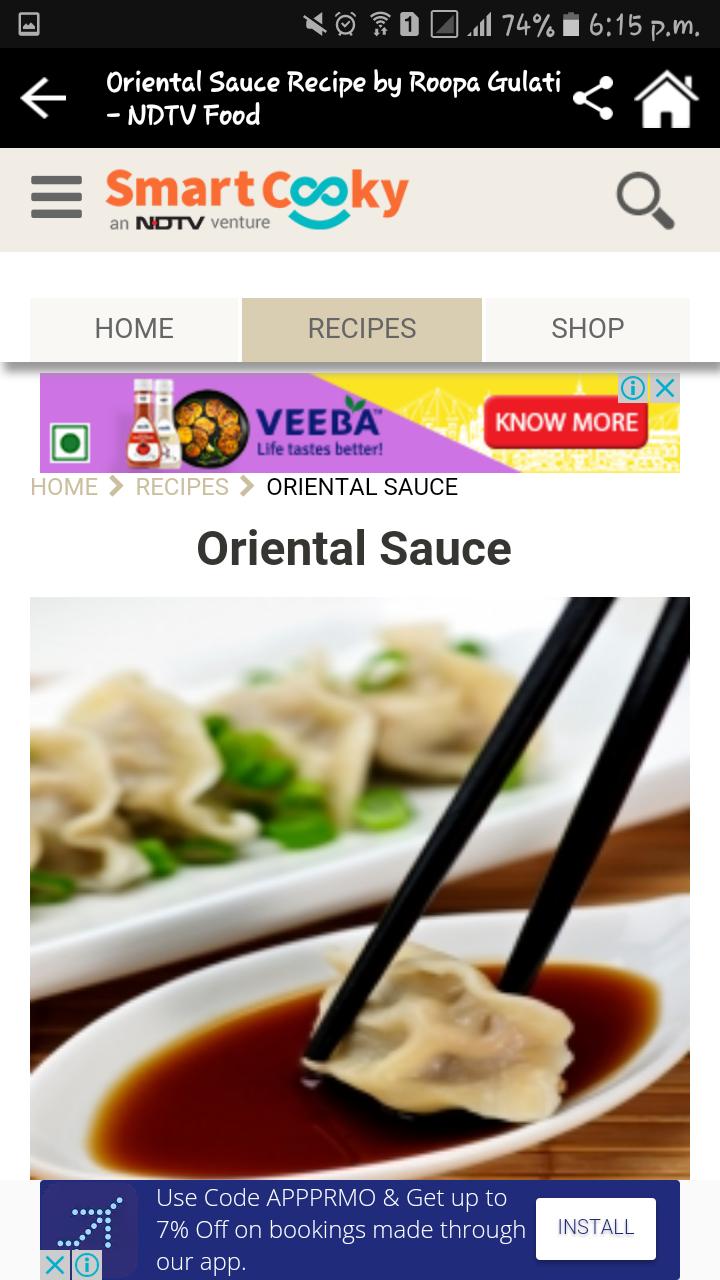
Task: Tap KNOW MORE on the Veeba ad
Action: (566, 422)
